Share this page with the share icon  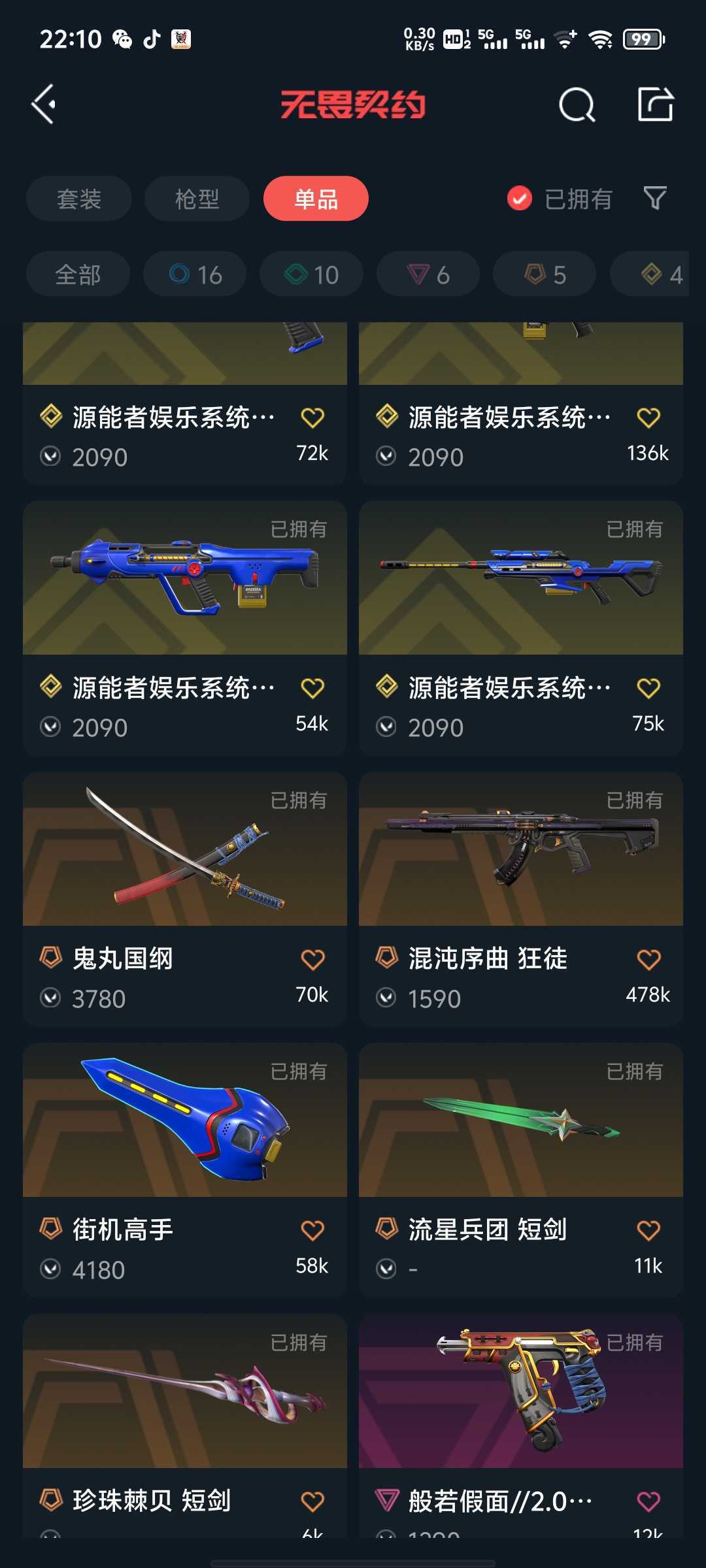655,104
